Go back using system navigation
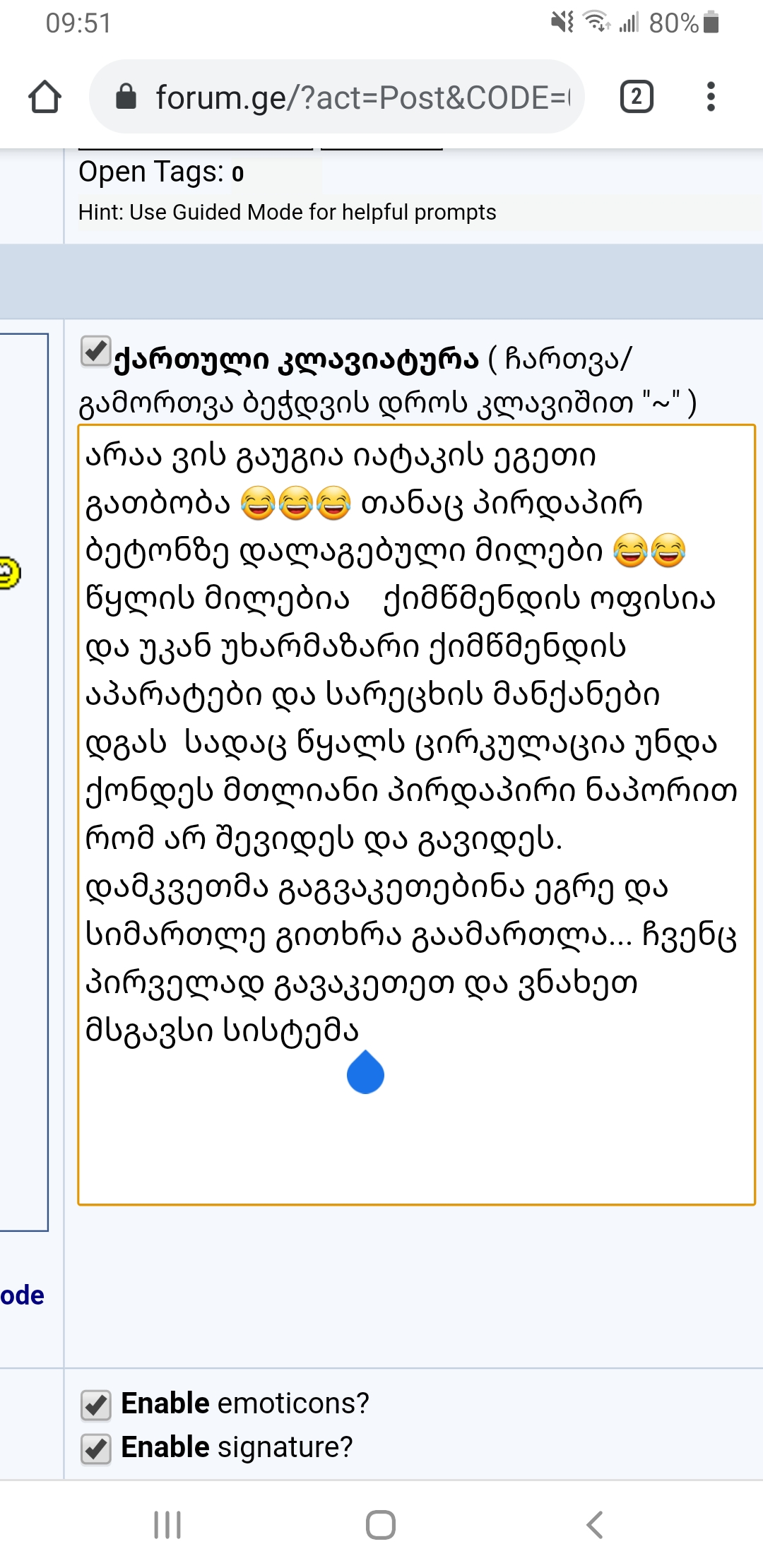The width and height of the screenshot is (763, 1568). (595, 1524)
